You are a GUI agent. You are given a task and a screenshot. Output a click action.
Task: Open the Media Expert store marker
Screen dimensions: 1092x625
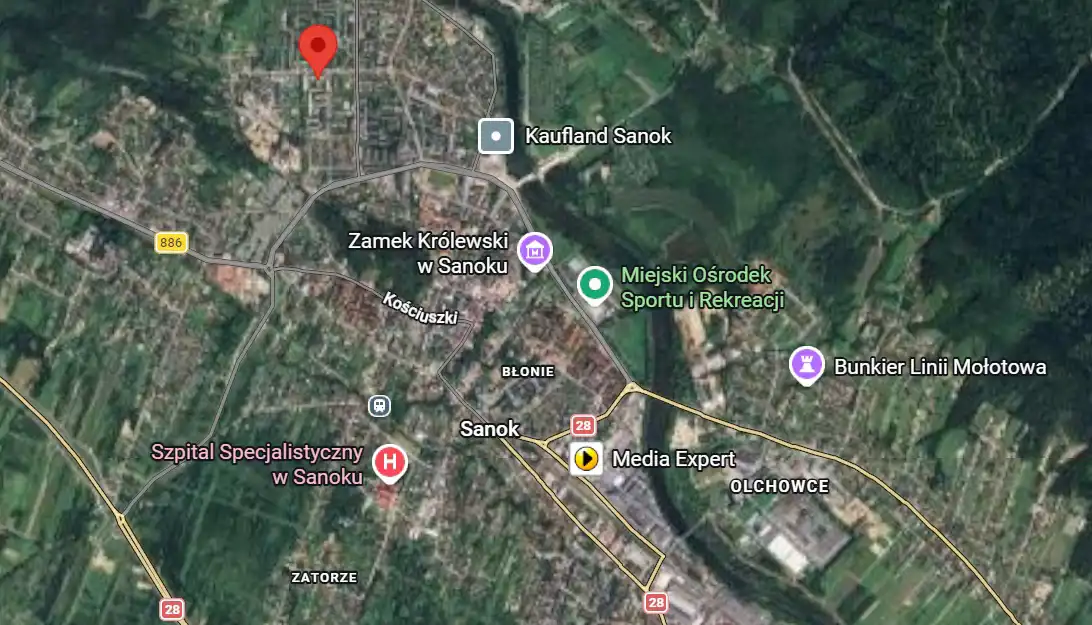[x=586, y=459]
